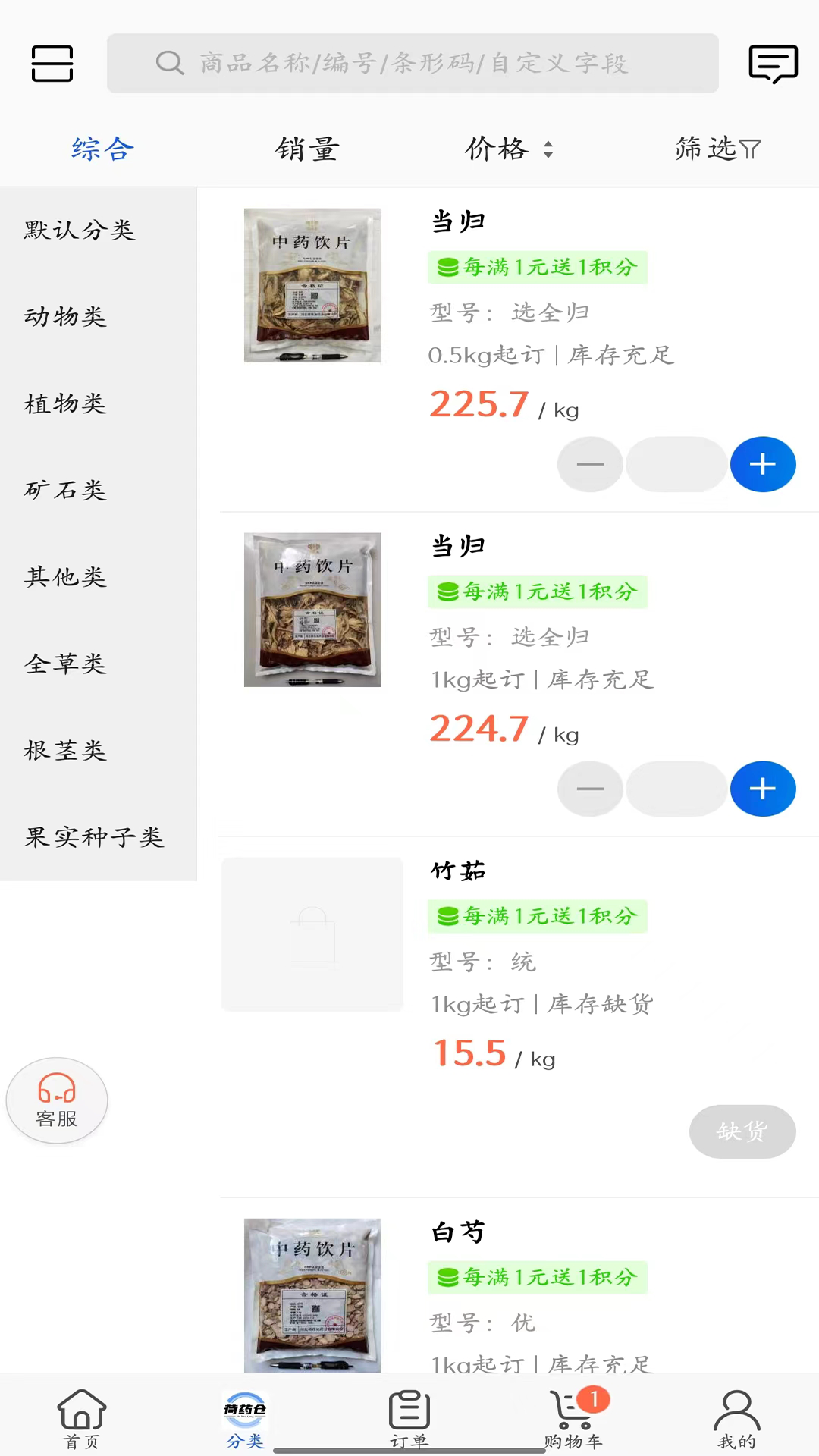The height and width of the screenshot is (1456, 819).
Task: Select the 根茎类 category
Action: 66,750
